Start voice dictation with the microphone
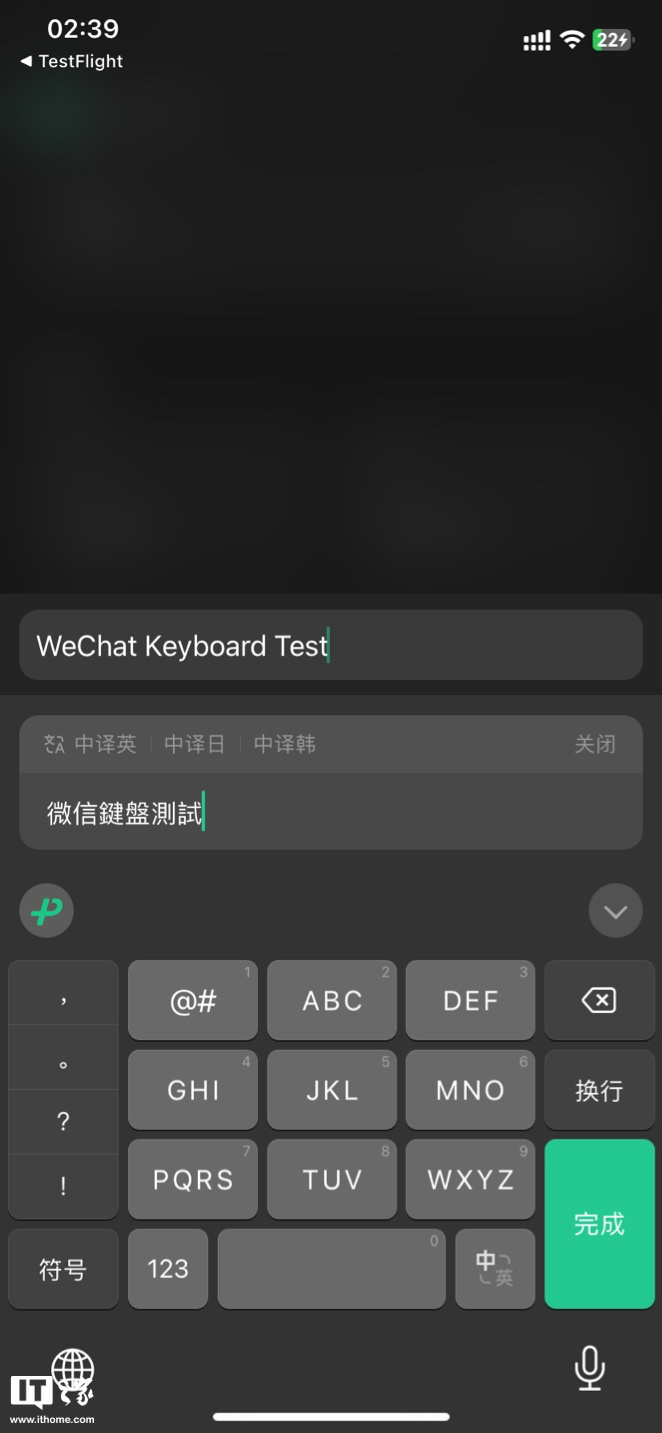The height and width of the screenshot is (1433, 662). (x=589, y=1368)
